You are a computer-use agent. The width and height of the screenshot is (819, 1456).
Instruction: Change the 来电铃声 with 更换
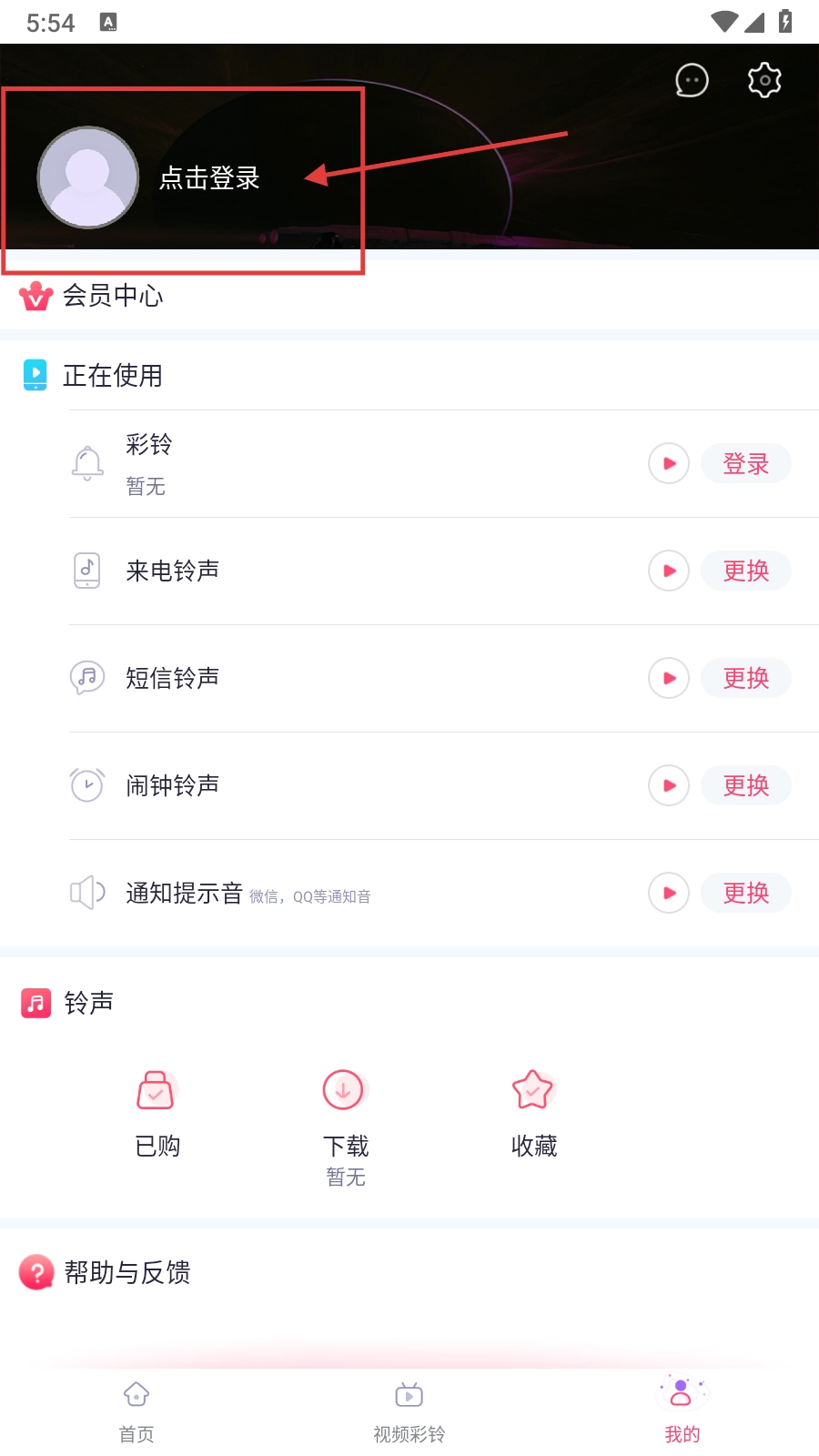pos(746,571)
